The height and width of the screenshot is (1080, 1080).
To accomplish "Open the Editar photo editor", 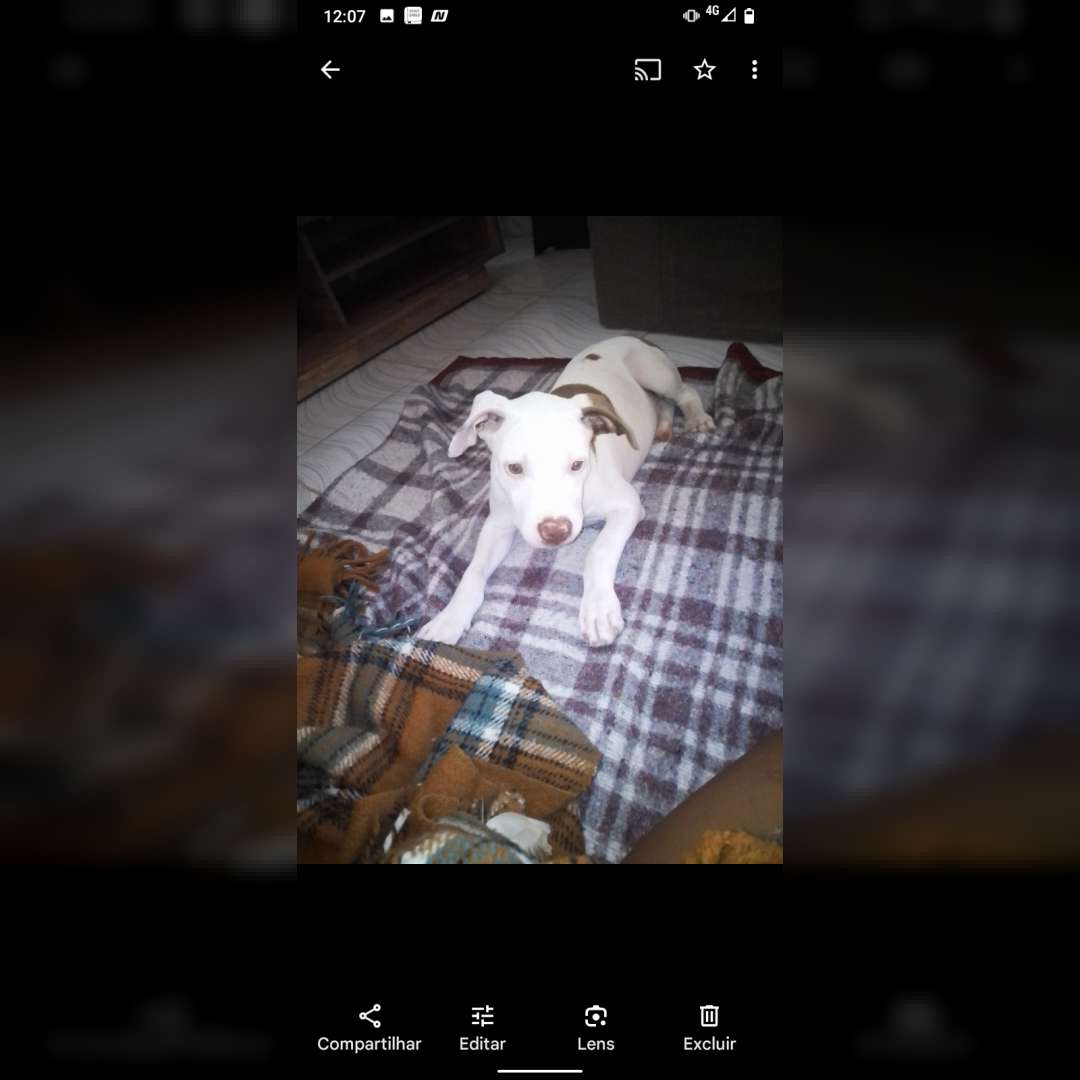I will [482, 1028].
